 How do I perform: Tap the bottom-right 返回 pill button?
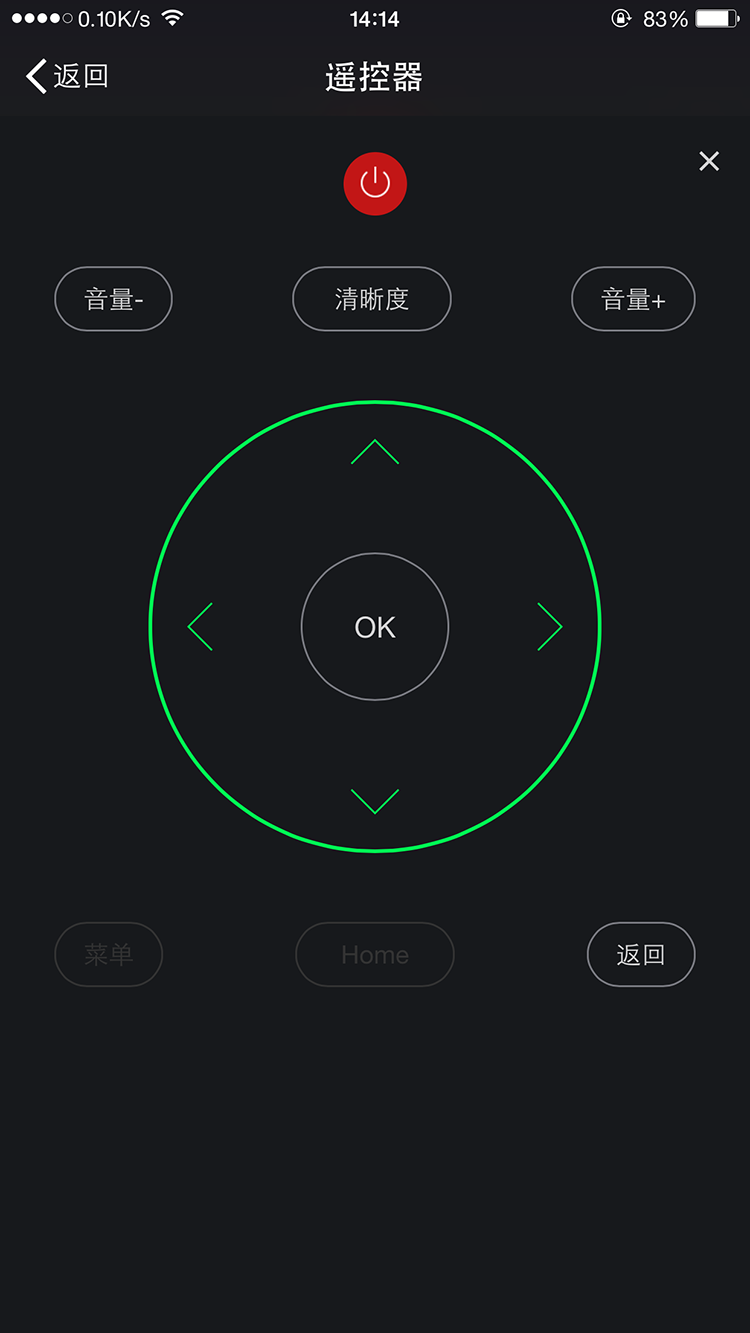[x=641, y=955]
